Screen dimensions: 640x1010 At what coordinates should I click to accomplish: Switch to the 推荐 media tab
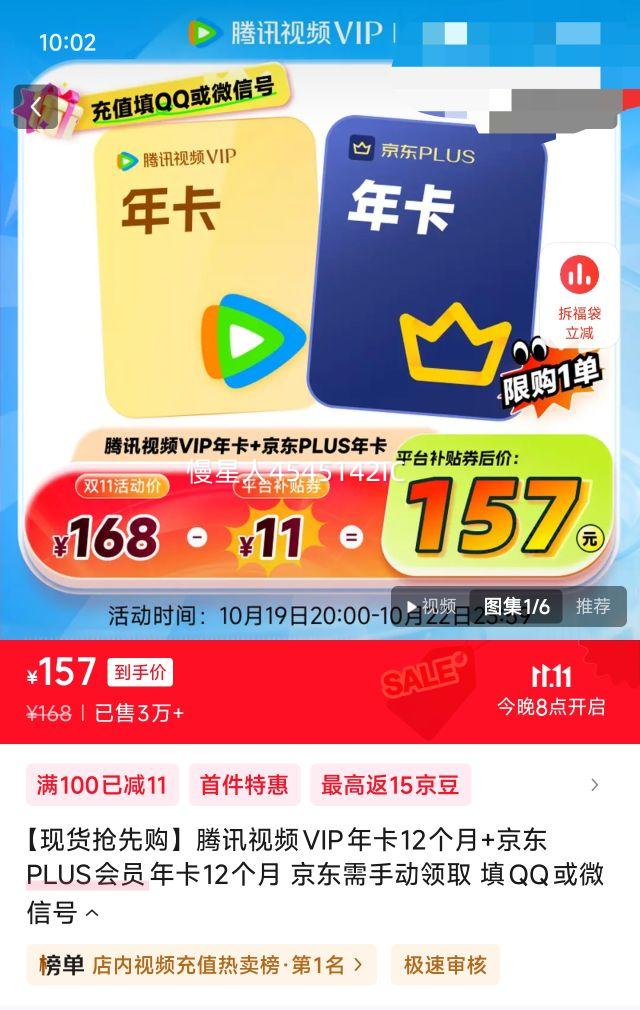point(593,606)
